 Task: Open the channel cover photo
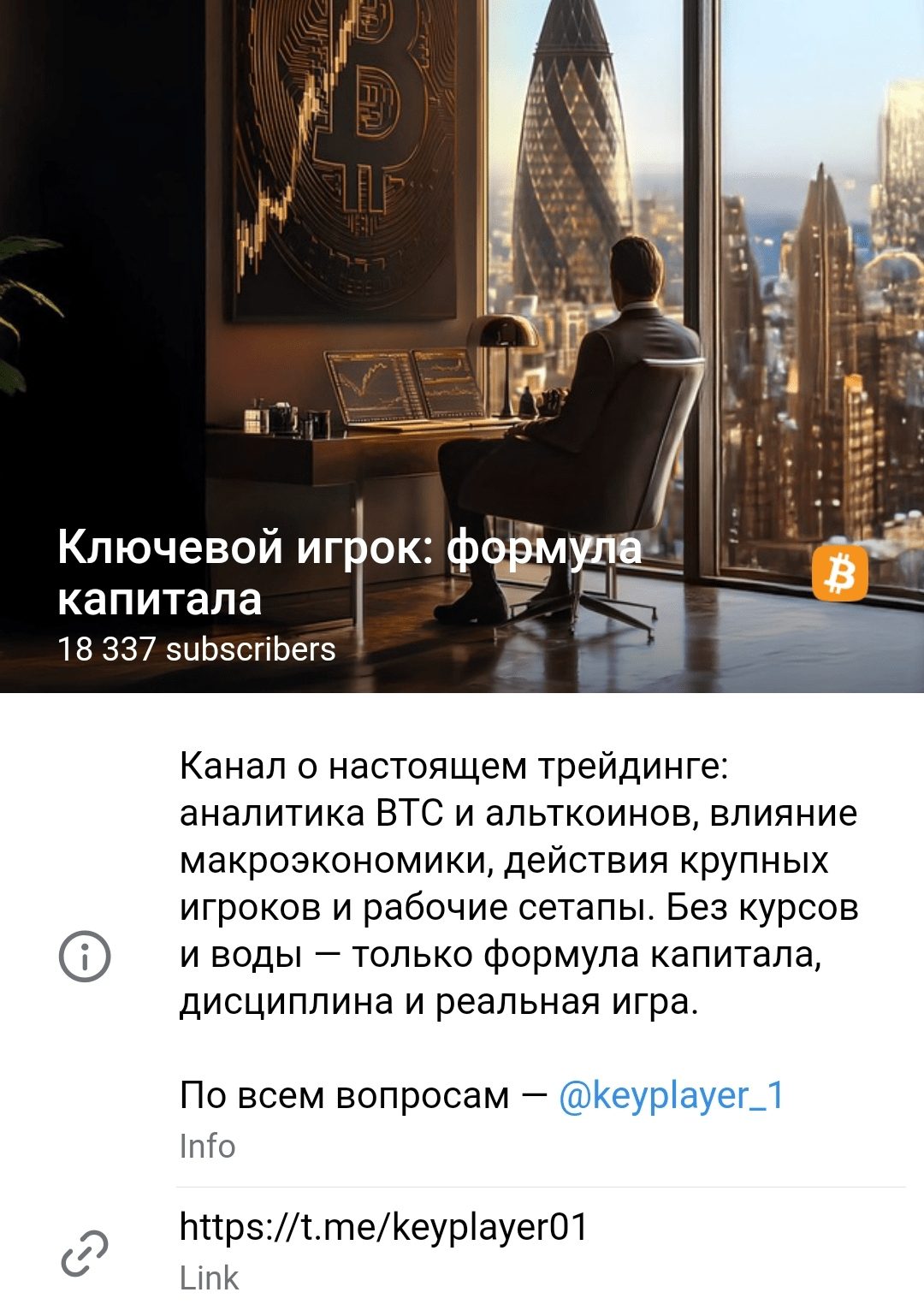pos(462,257)
